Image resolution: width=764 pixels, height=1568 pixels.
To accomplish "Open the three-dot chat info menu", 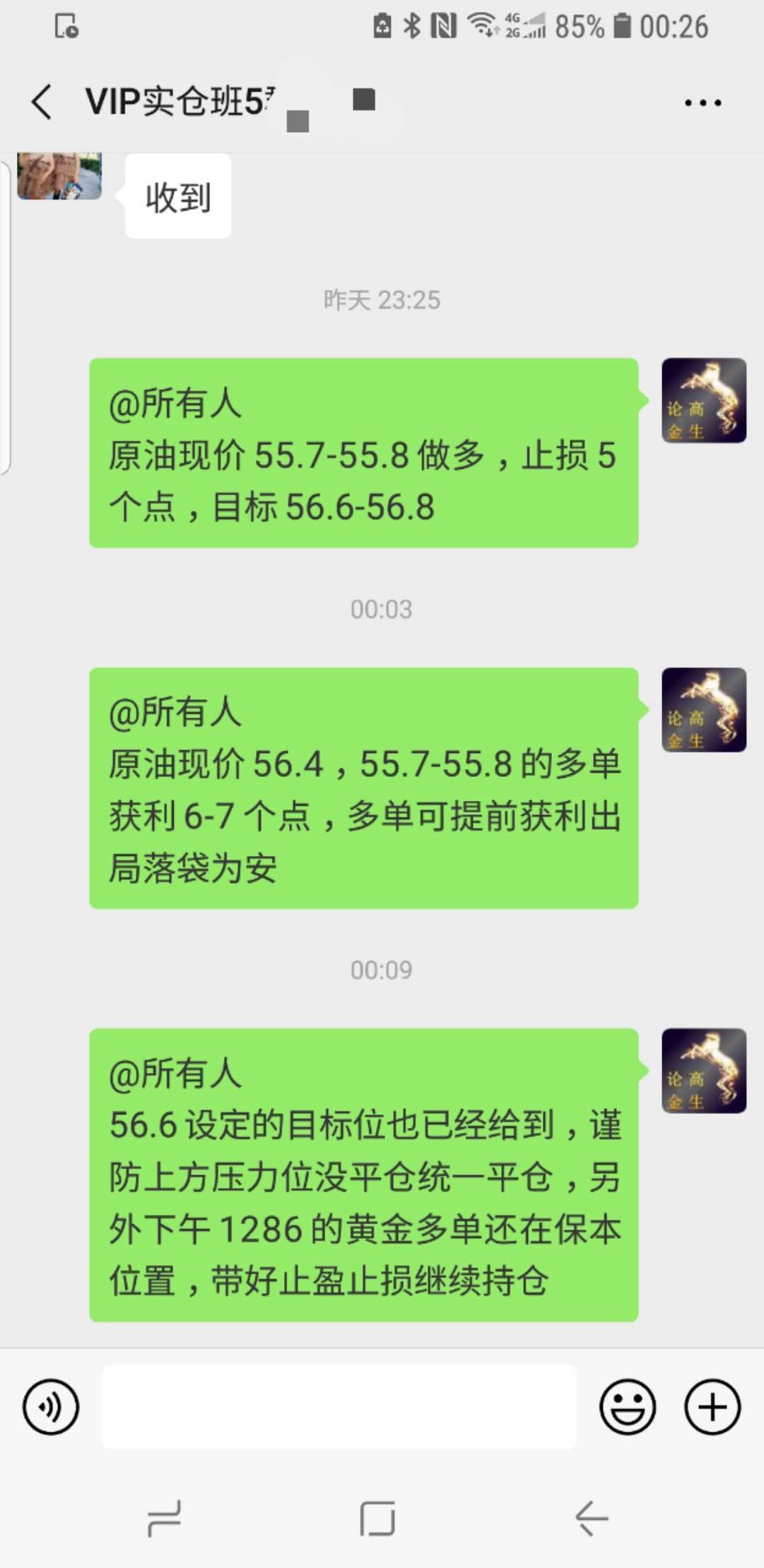I will [703, 103].
